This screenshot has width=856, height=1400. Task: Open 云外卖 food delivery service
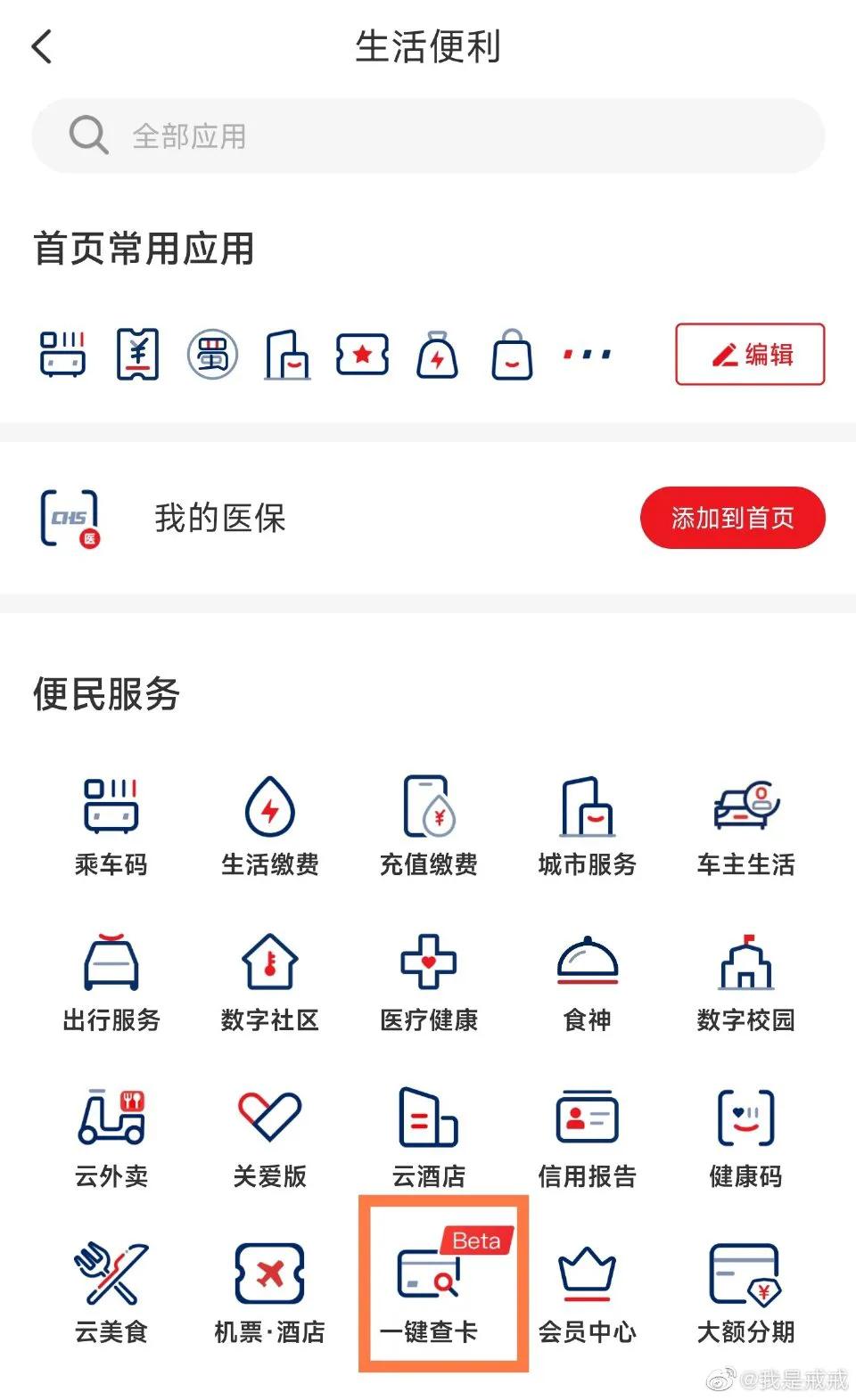(111, 1132)
